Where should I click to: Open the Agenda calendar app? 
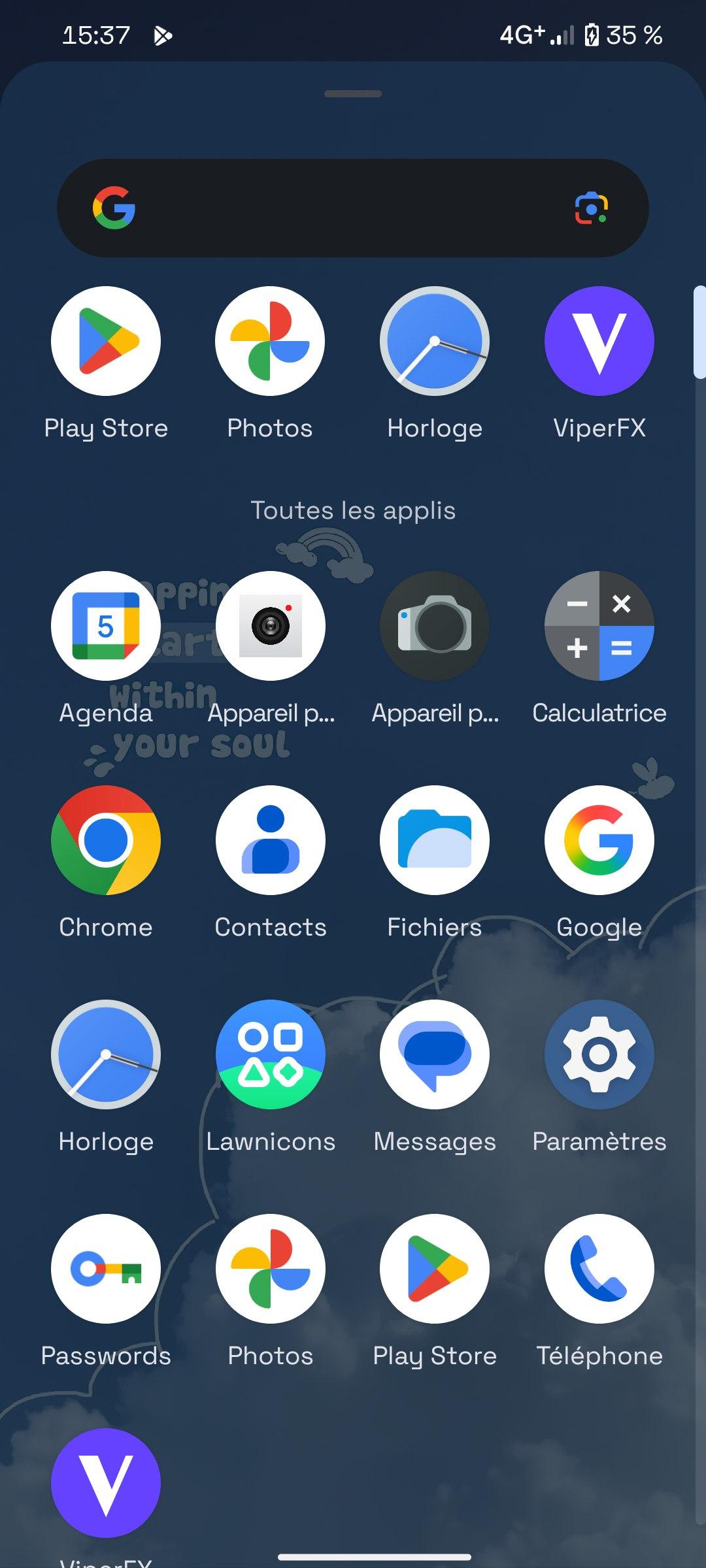pos(106,626)
